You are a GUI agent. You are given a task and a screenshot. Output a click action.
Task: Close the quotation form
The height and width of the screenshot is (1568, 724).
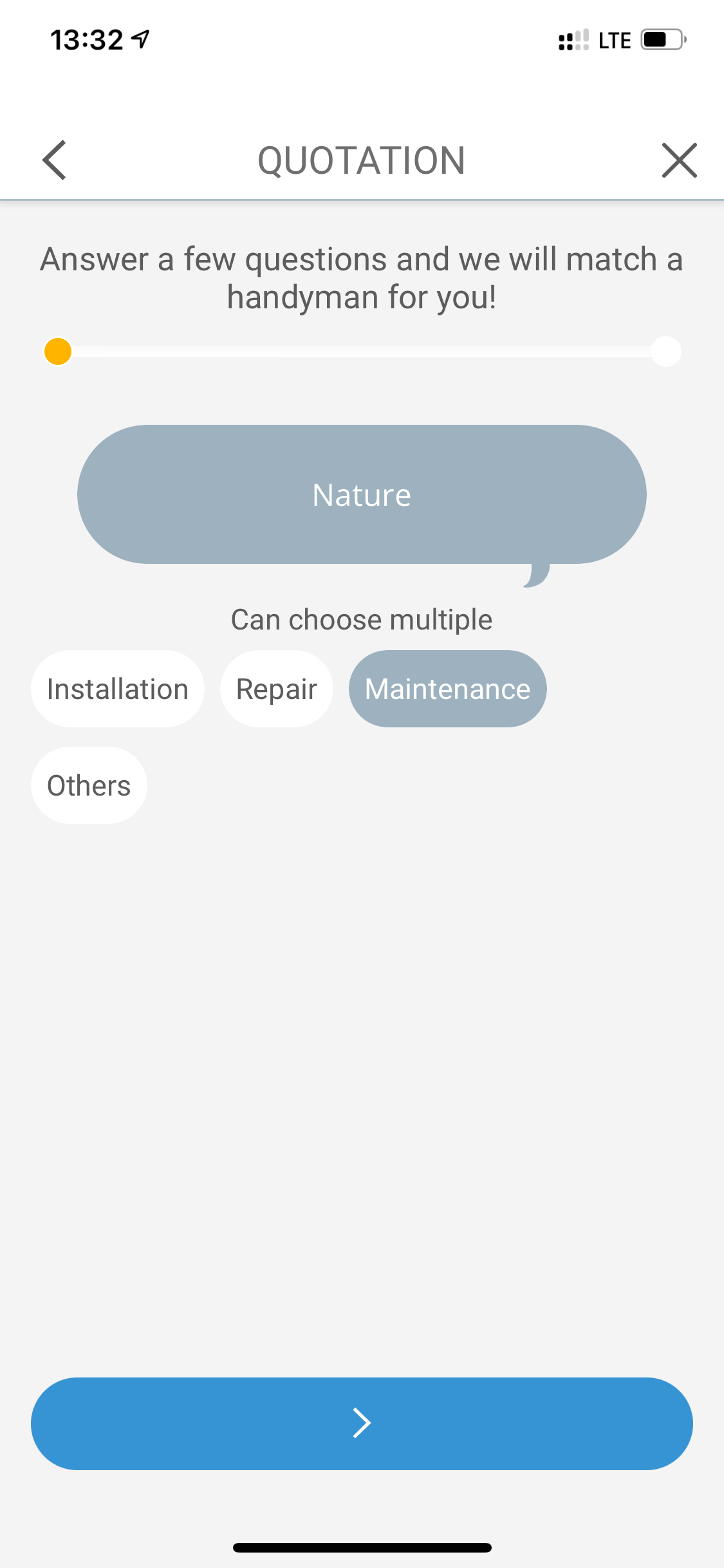click(679, 160)
